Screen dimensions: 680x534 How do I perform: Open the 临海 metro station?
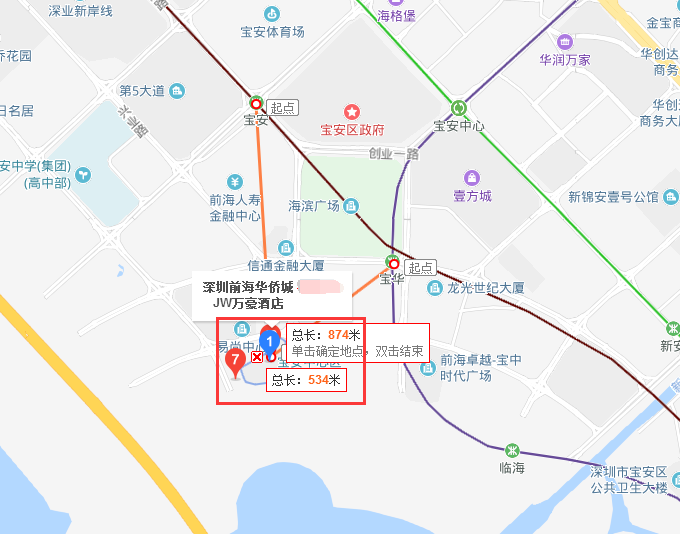click(512, 449)
